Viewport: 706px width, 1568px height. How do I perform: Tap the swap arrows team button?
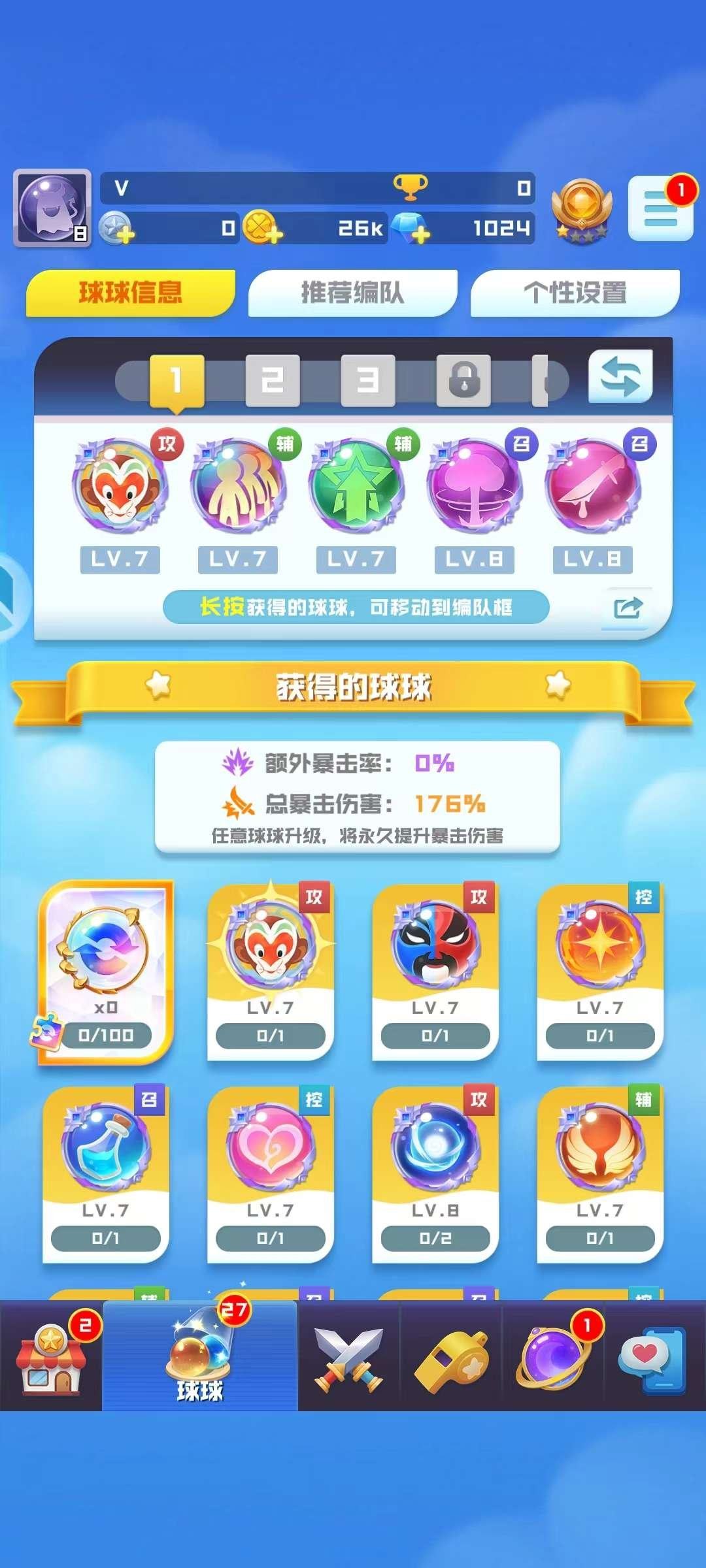click(x=620, y=376)
